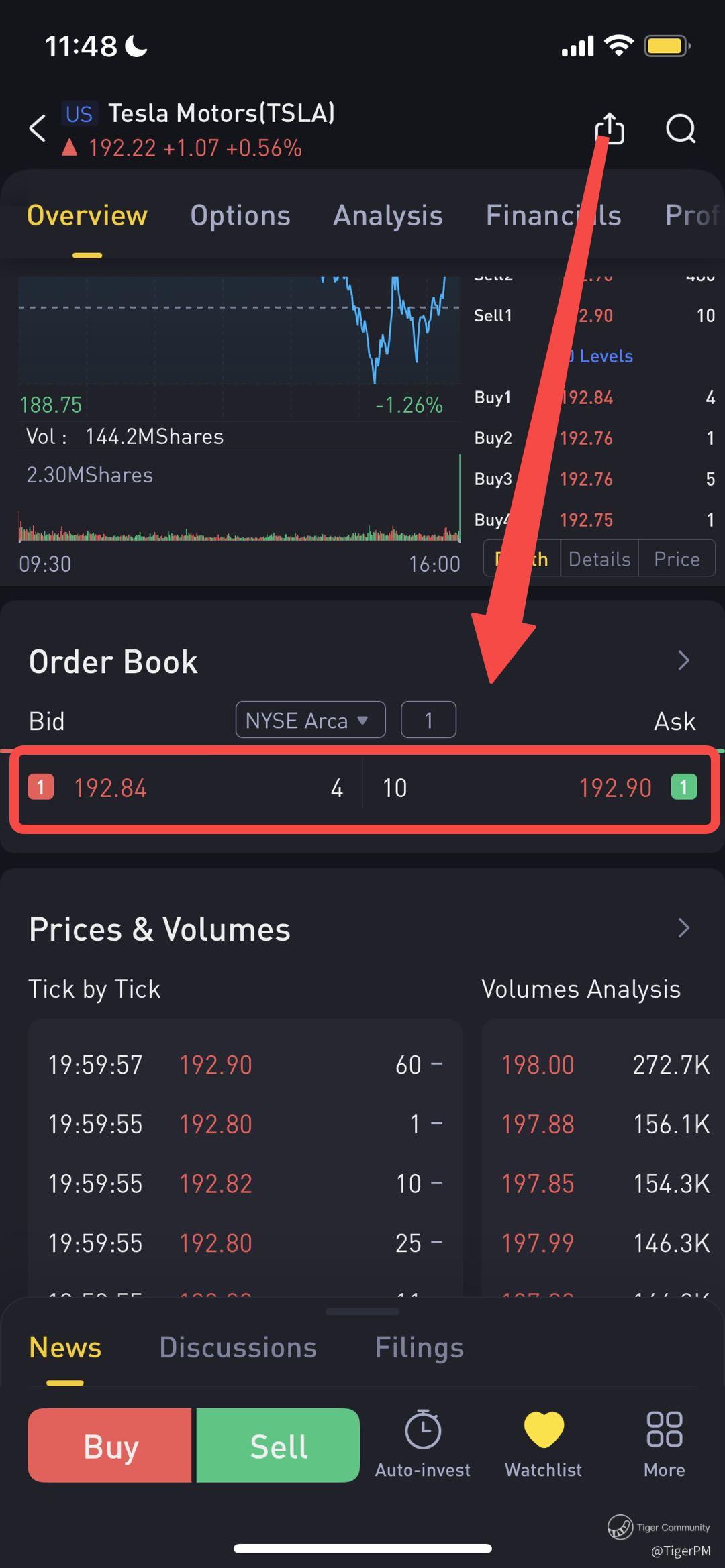This screenshot has height=1568, width=725.
Task: Select the Details segment
Action: point(599,559)
